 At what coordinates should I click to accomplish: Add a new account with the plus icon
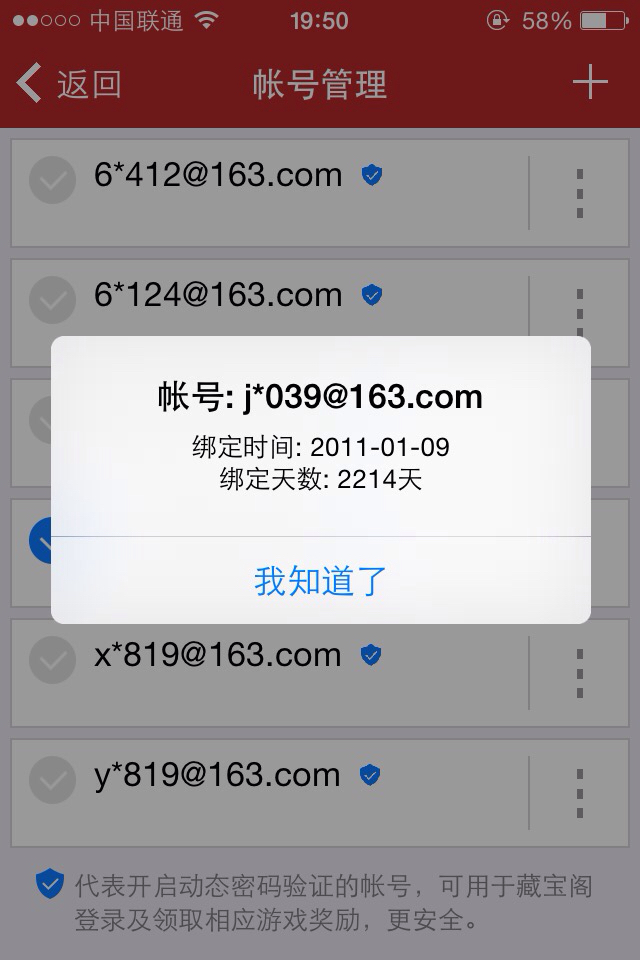coord(590,82)
